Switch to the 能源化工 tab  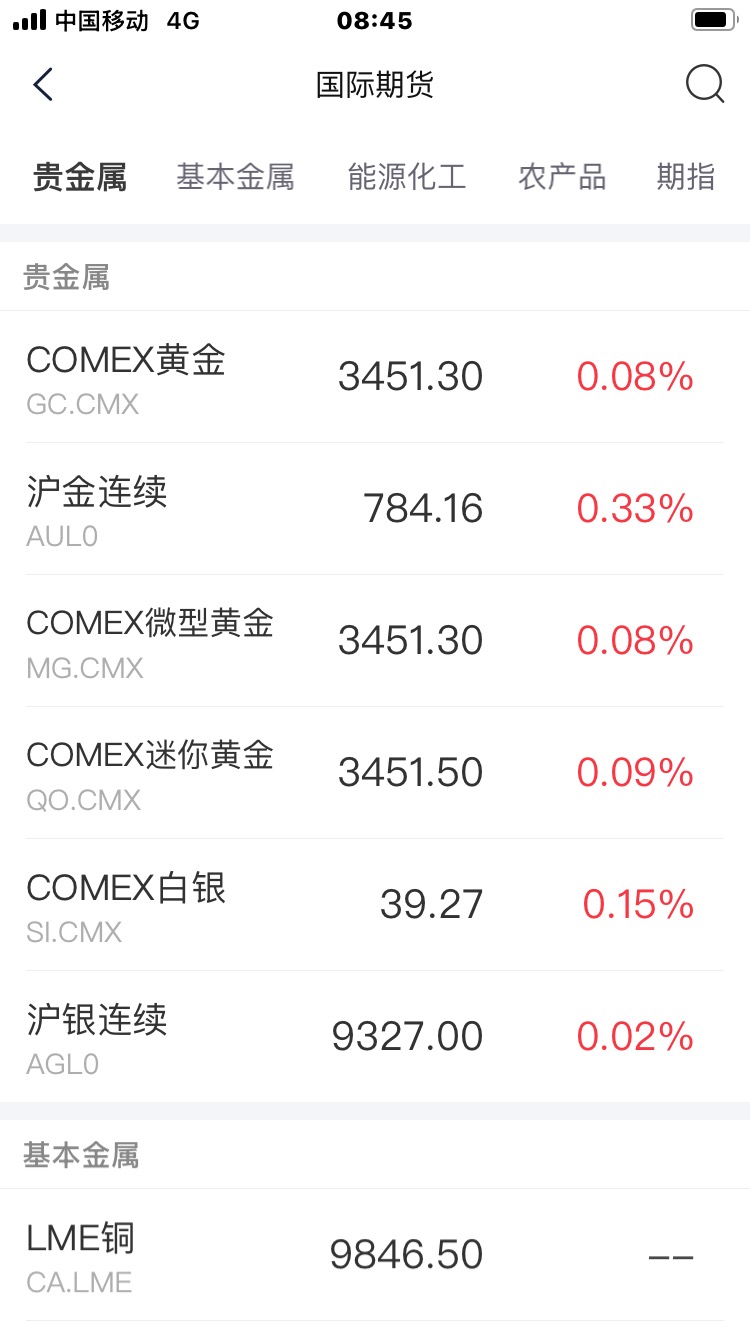[407, 177]
